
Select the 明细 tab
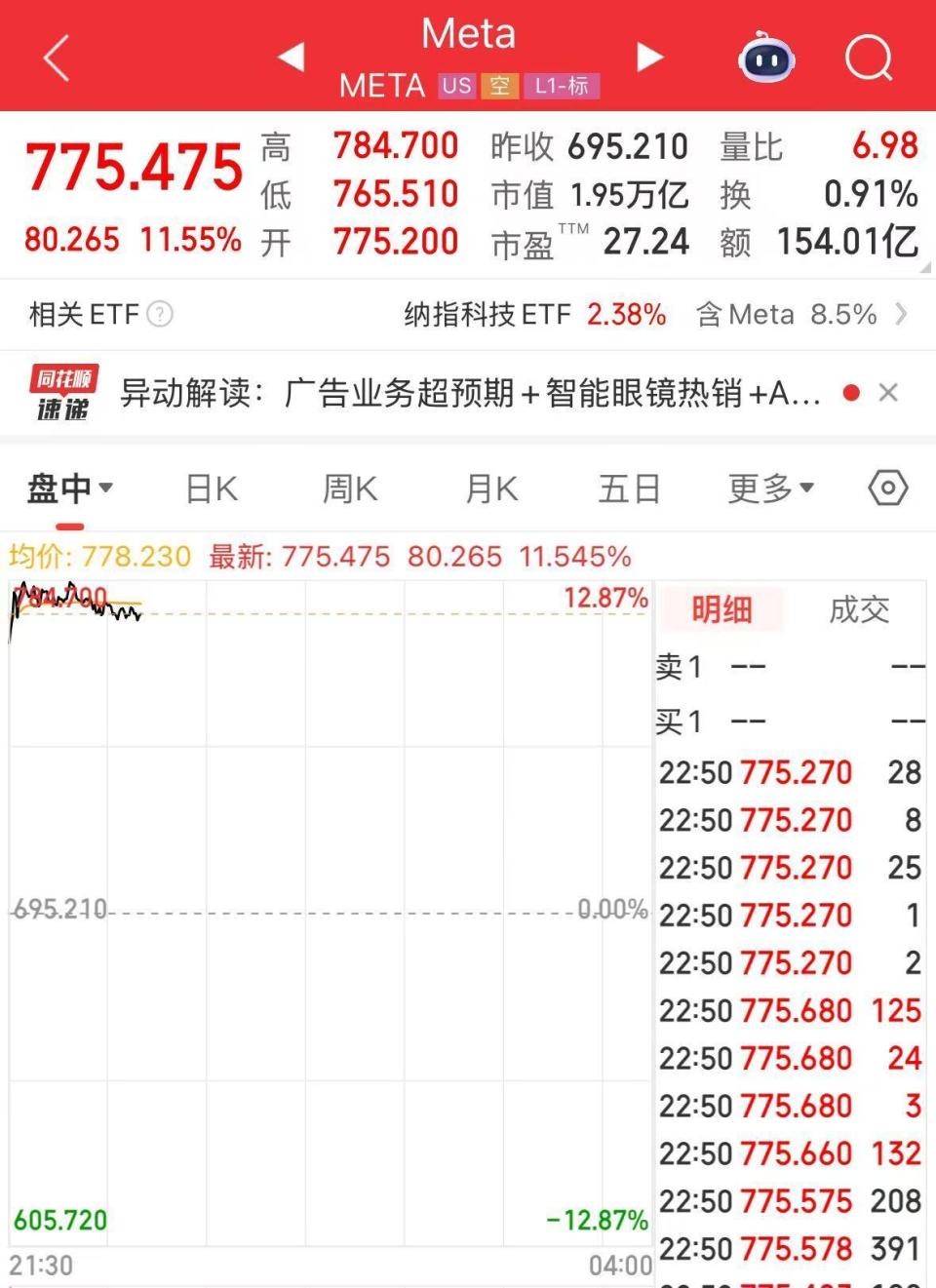pyautogui.click(x=720, y=609)
